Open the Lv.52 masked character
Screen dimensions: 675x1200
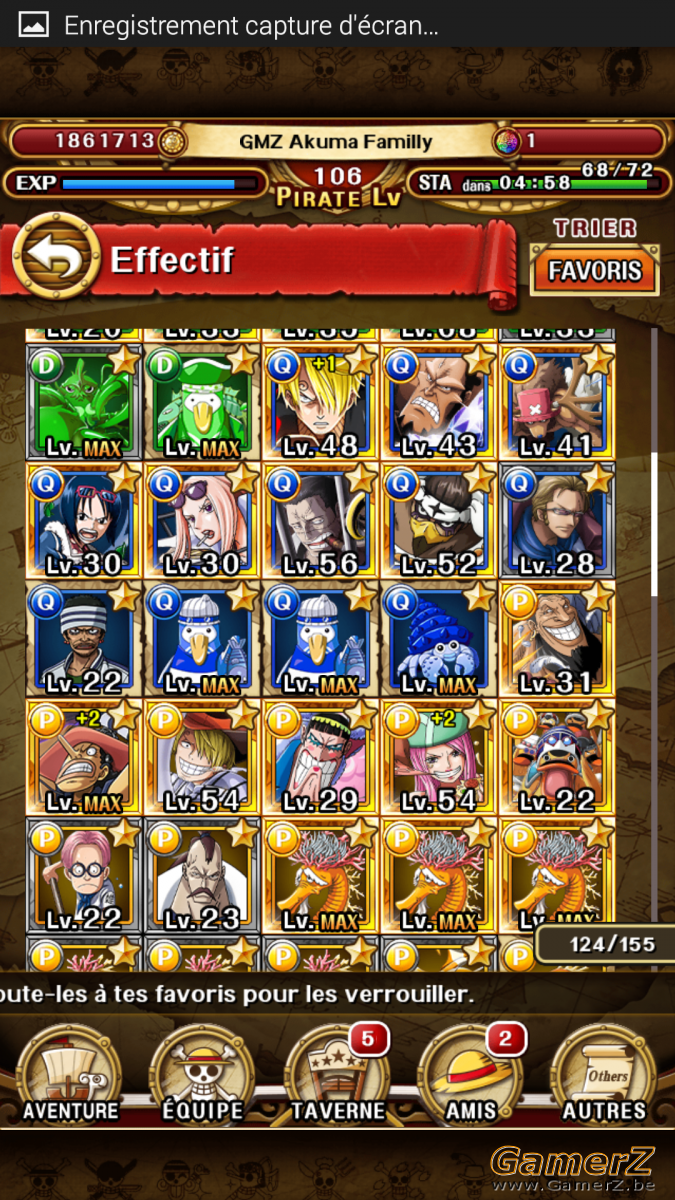[x=438, y=520]
